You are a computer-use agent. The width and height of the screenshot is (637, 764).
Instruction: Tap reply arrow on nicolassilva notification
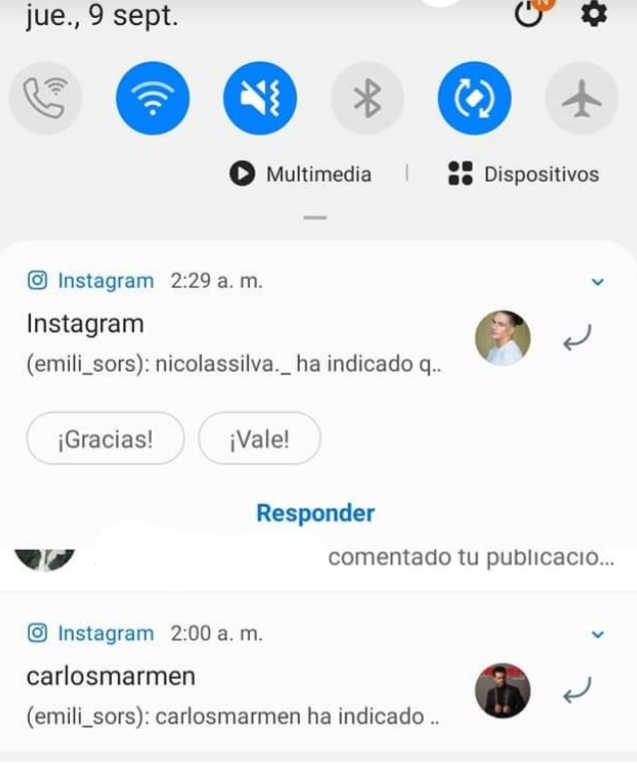pos(577,339)
